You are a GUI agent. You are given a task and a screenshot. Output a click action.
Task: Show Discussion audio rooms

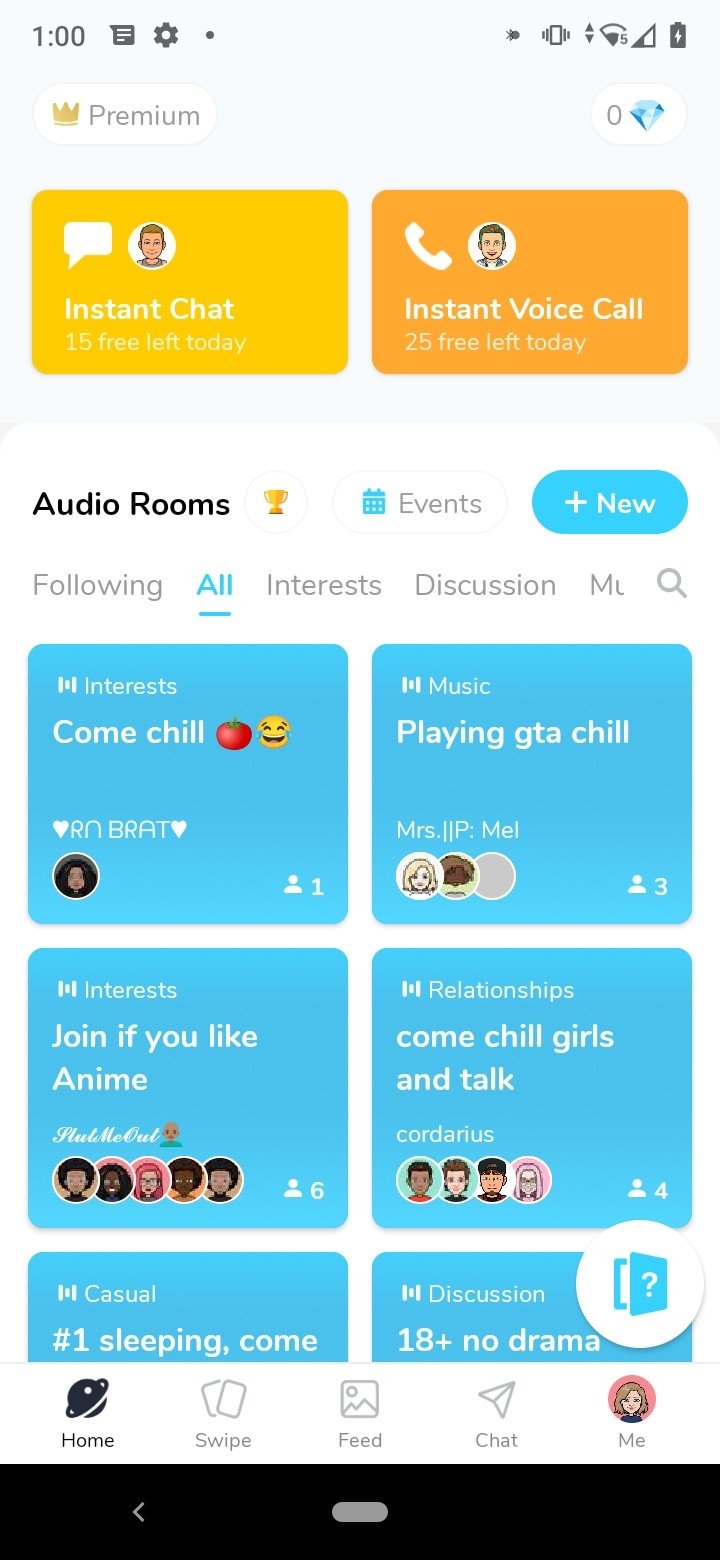pyautogui.click(x=485, y=585)
